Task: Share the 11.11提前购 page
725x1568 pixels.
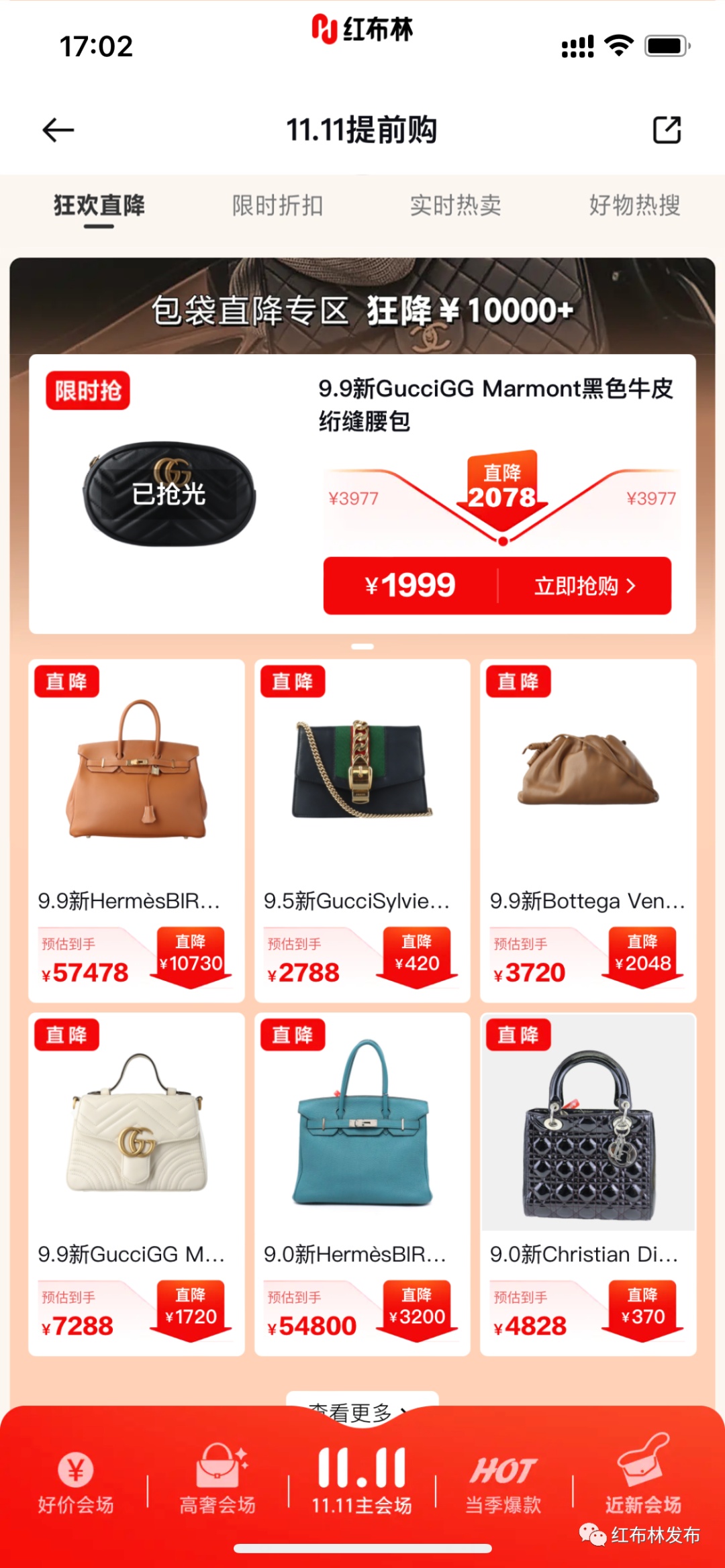Action: (667, 129)
